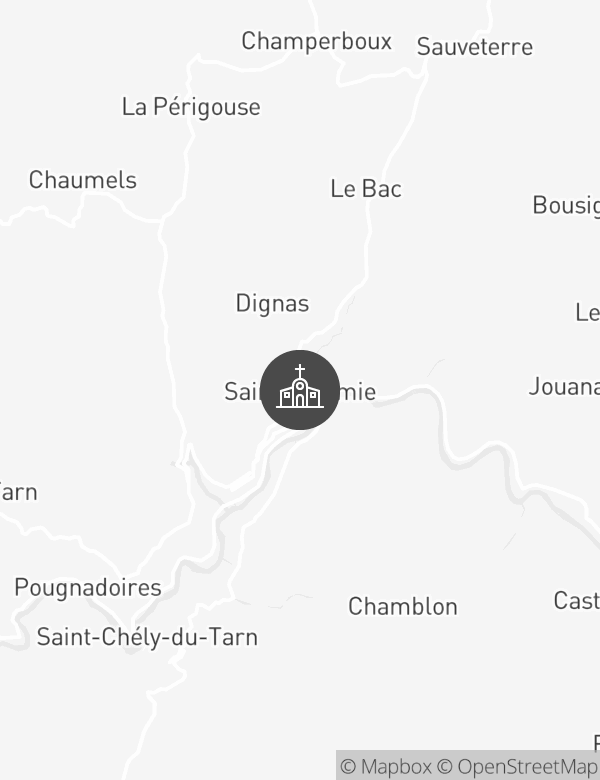600x780 pixels.
Task: Open the Mapbox attribution link
Action: pos(386,767)
